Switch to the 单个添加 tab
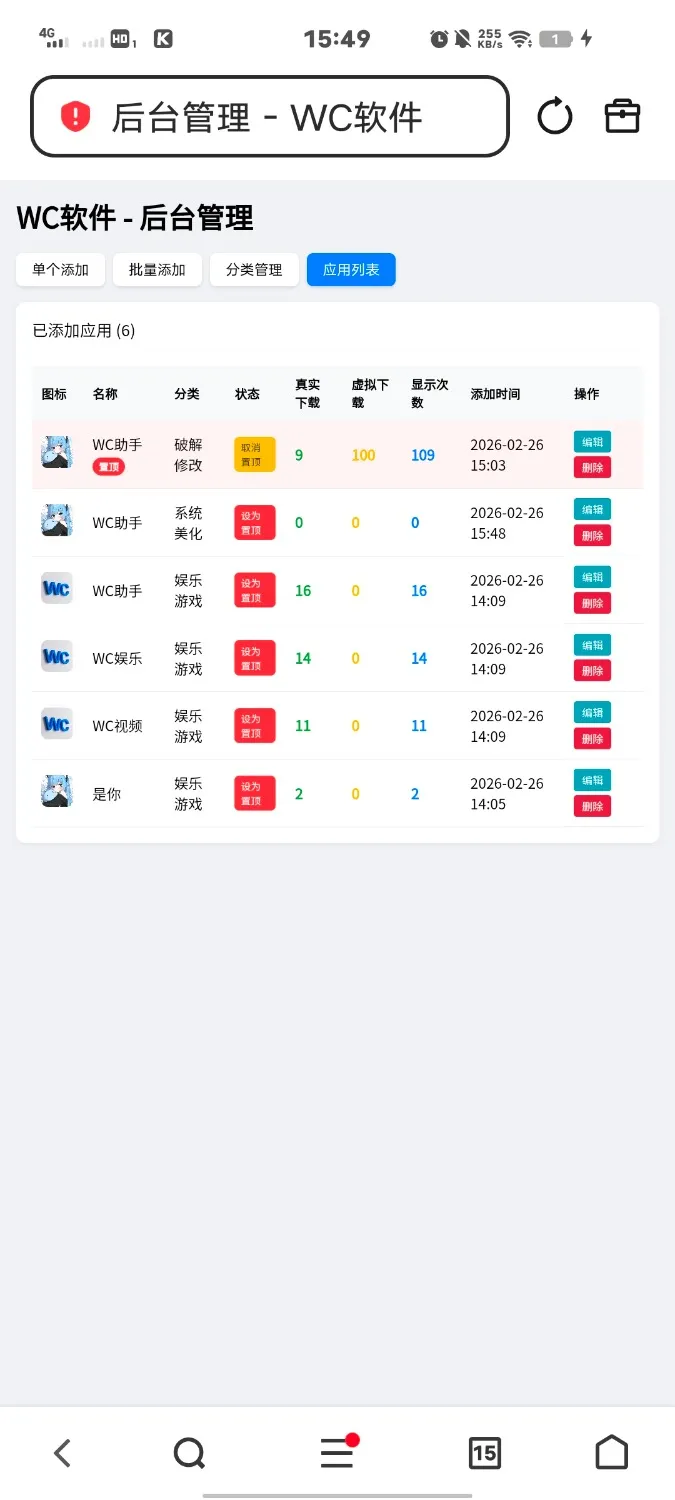The height and width of the screenshot is (1500, 675). point(60,270)
